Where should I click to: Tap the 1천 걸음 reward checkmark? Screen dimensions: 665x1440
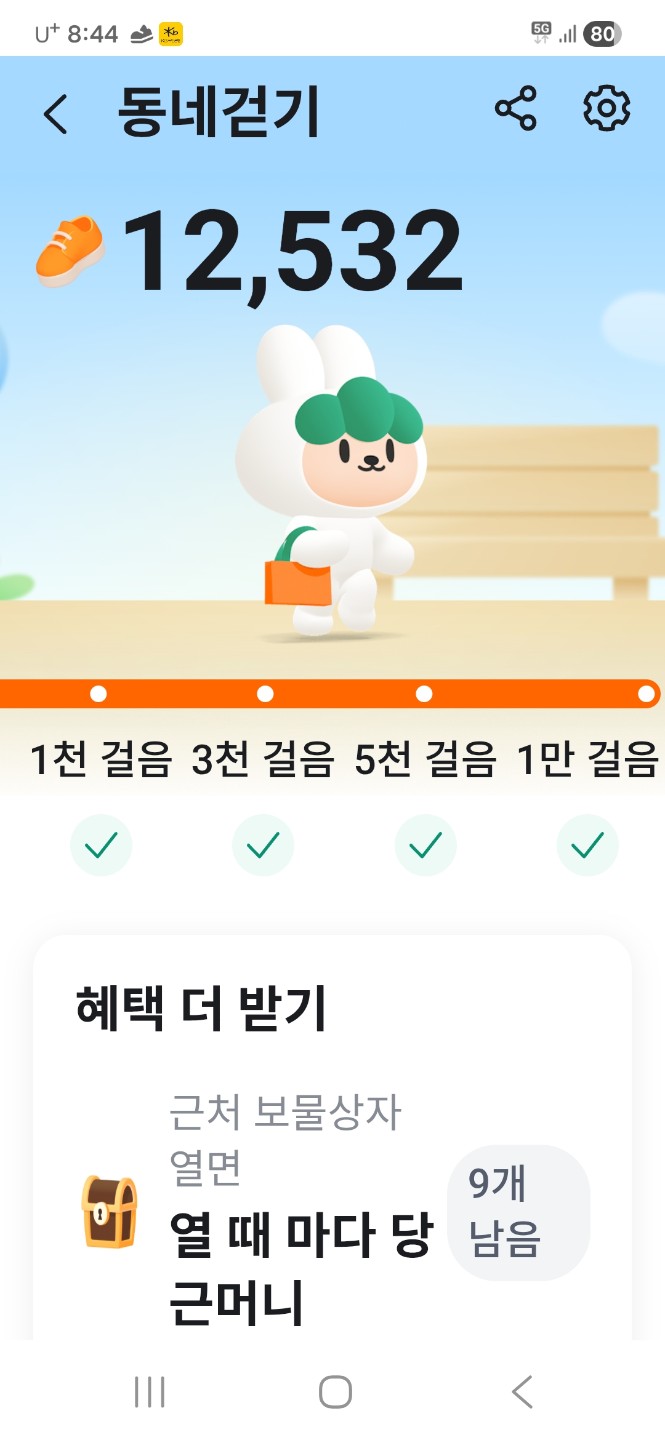tap(101, 846)
